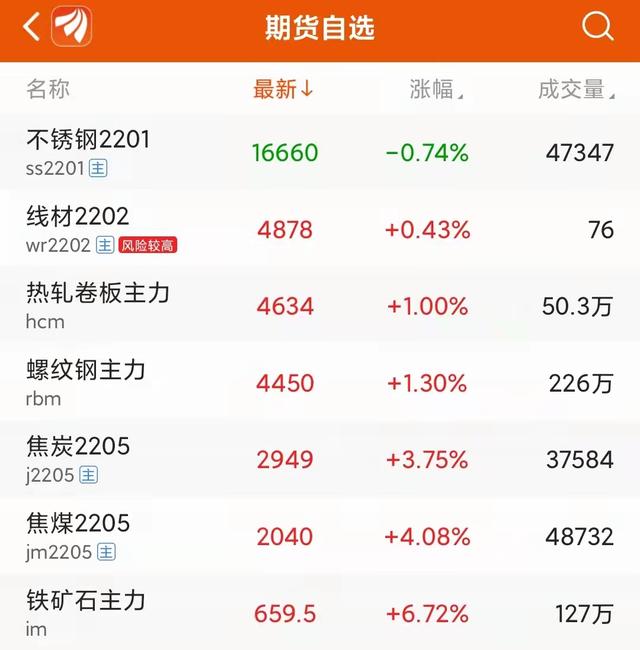Sort by 最新 column
Viewport: 640px width, 650px height.
point(283,89)
